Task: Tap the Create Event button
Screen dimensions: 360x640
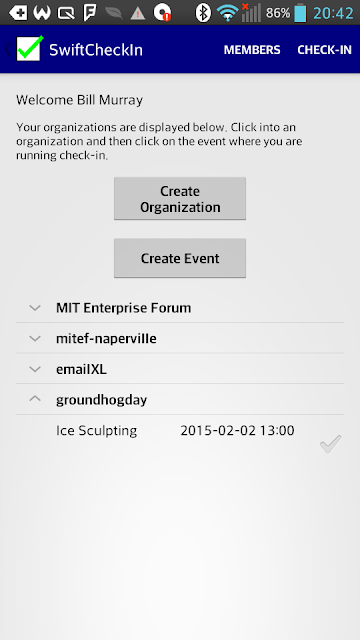Action: tap(180, 258)
